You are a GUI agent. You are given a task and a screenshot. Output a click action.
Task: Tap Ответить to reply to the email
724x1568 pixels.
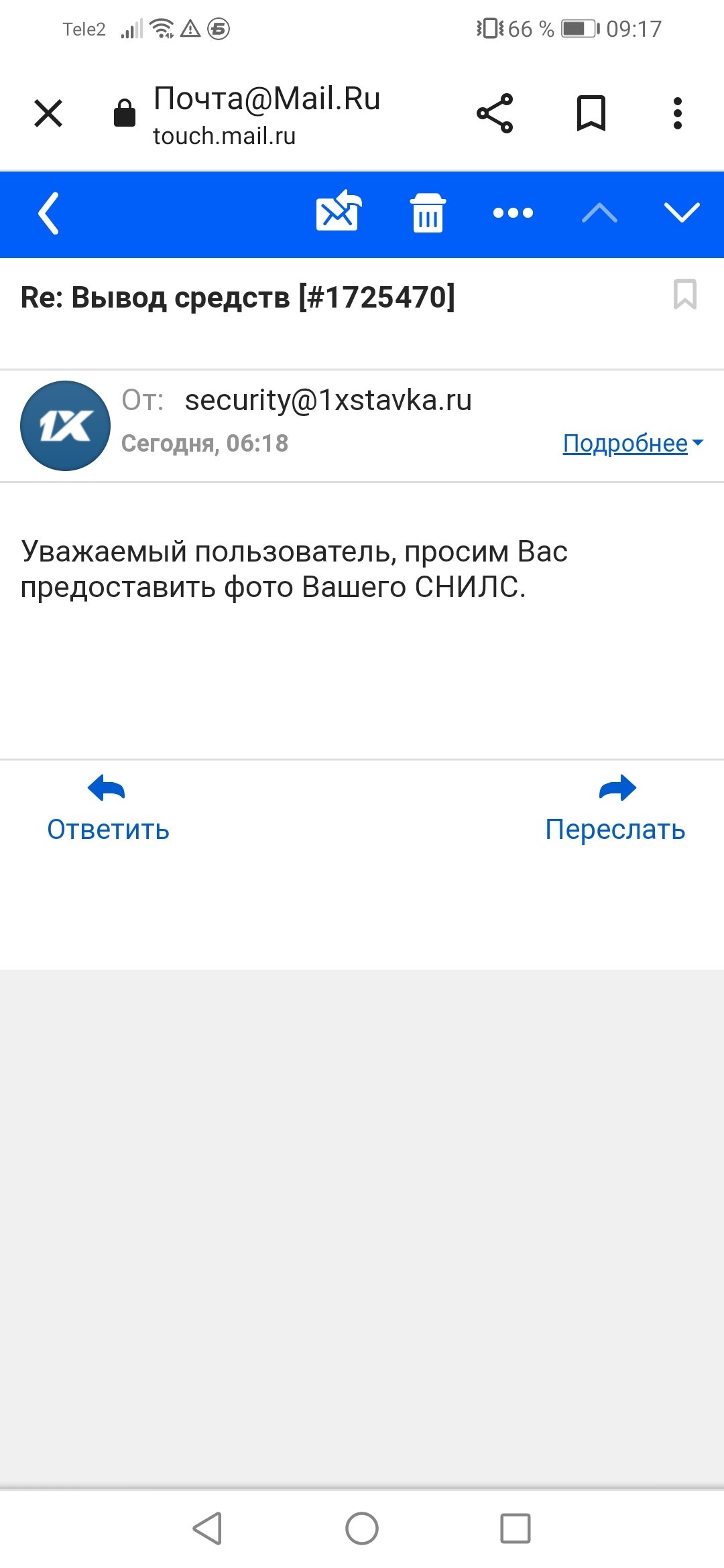coord(108,809)
